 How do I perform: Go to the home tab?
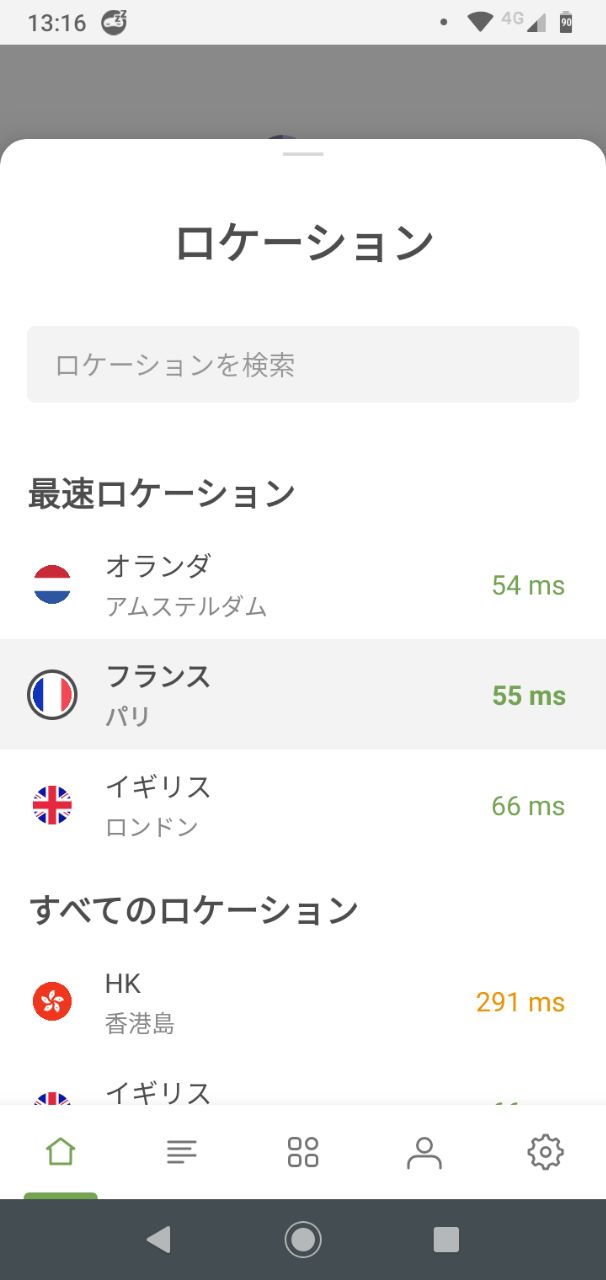61,1152
